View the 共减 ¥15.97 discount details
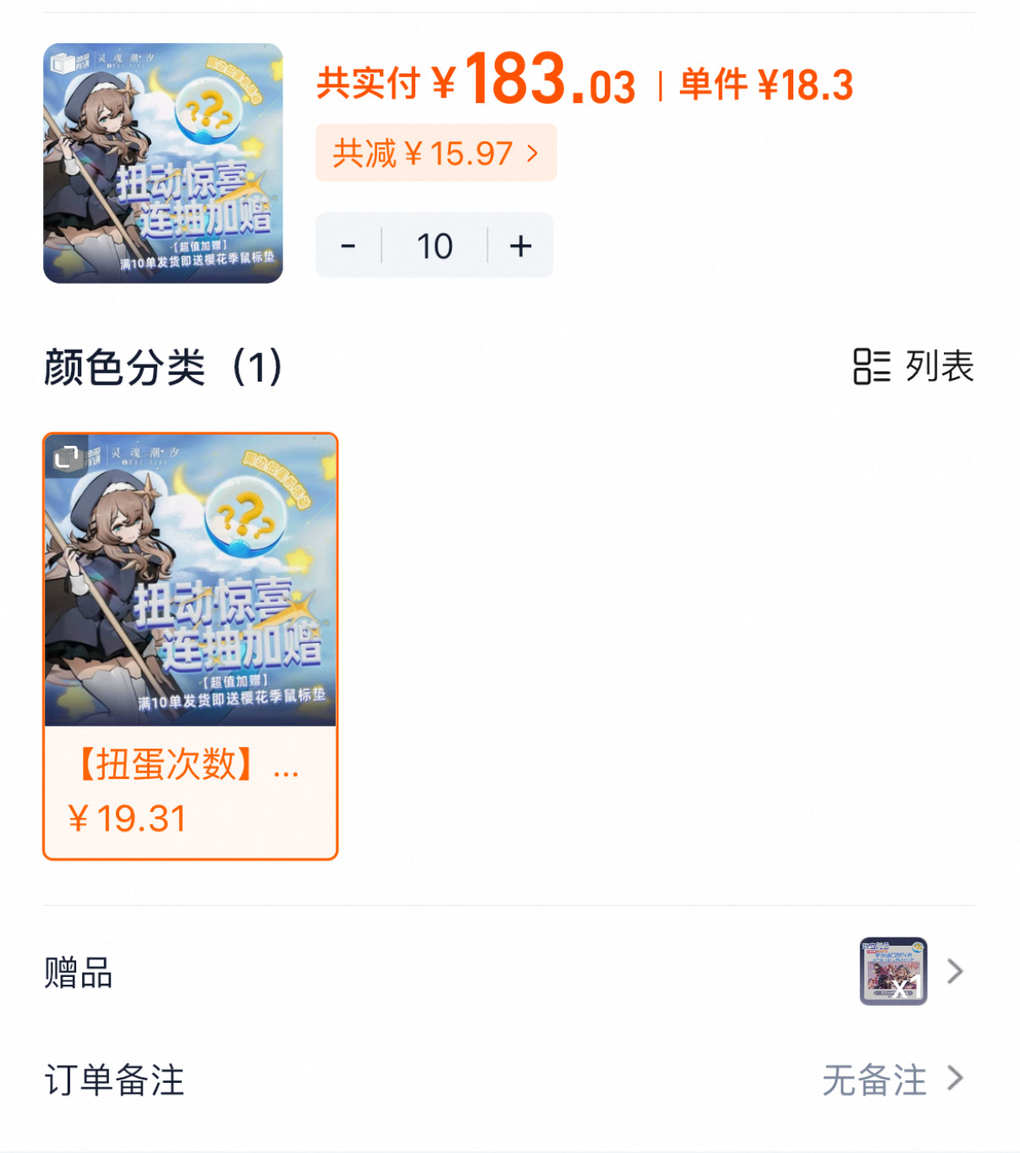This screenshot has height=1153, width=1020. [436, 153]
